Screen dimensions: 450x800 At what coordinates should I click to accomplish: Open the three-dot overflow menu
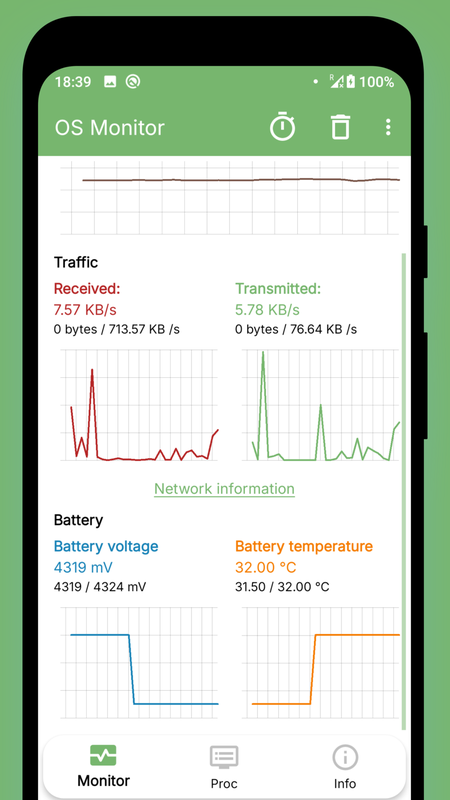388,127
